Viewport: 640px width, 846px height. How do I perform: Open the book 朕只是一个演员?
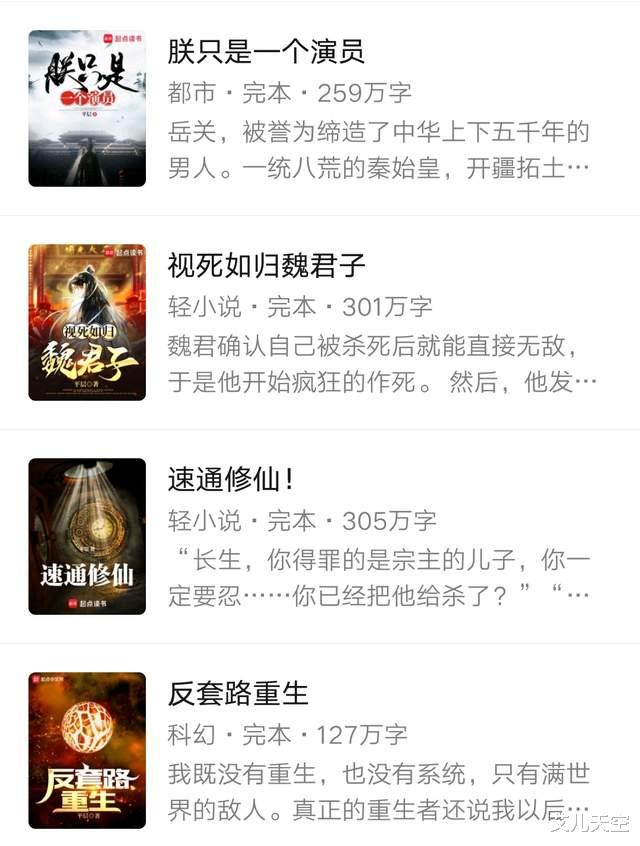266,51
